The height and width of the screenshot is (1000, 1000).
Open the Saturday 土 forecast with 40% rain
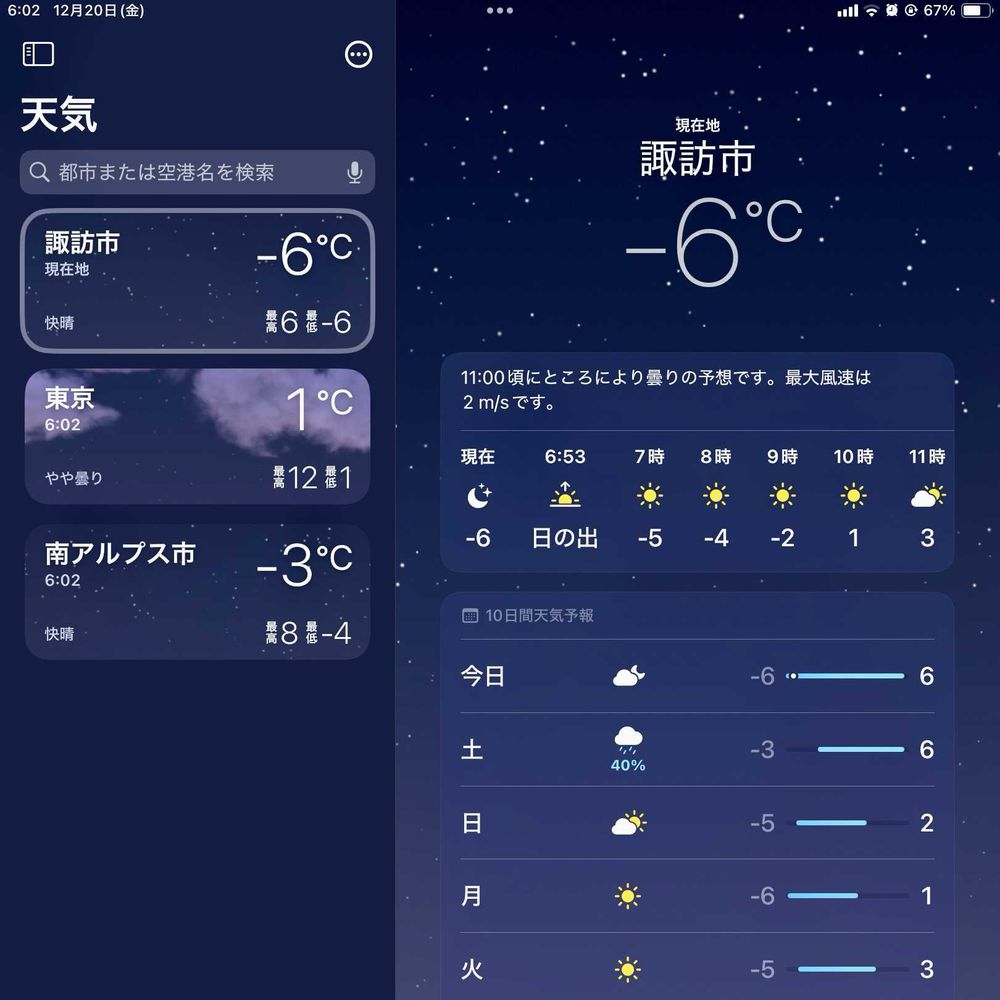pos(697,749)
